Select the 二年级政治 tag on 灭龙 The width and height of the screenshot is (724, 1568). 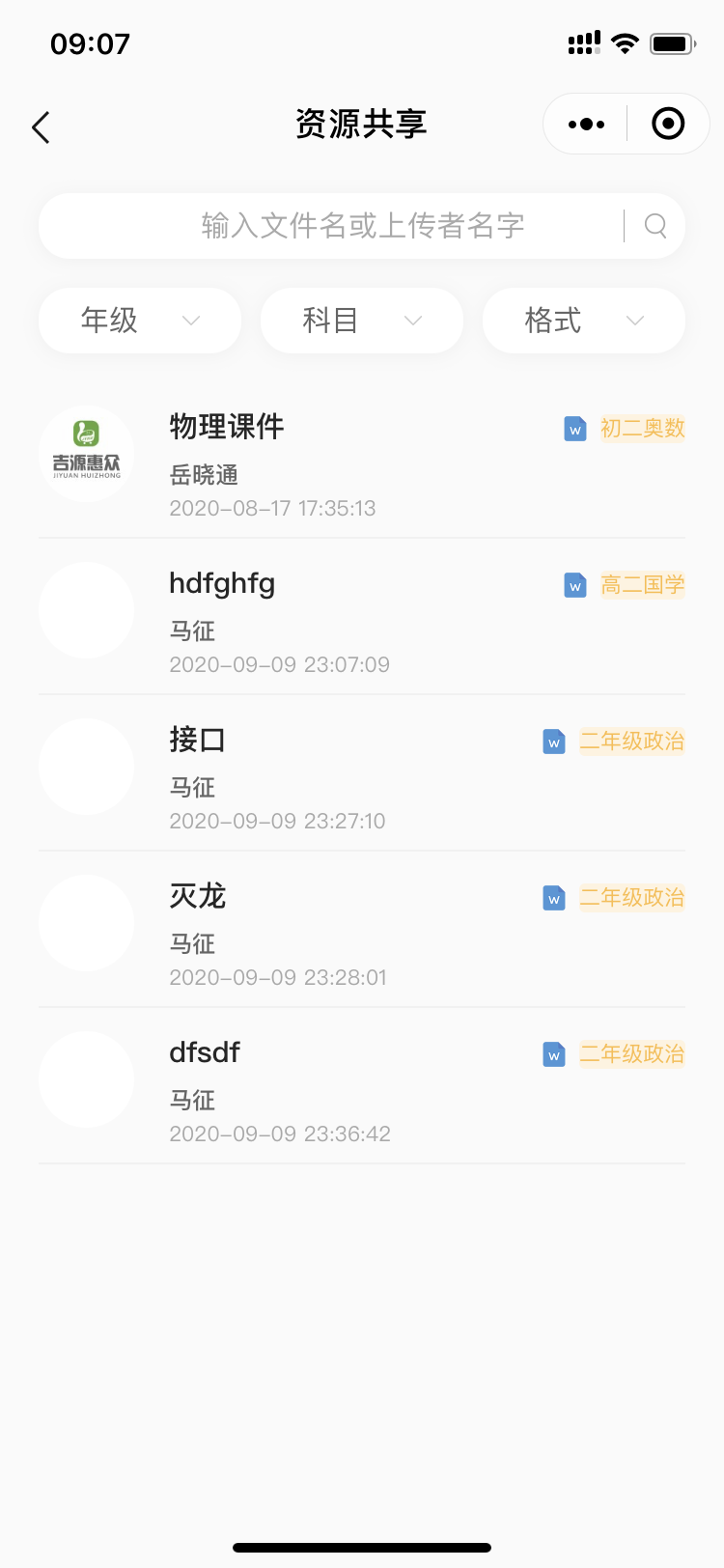[x=631, y=898]
